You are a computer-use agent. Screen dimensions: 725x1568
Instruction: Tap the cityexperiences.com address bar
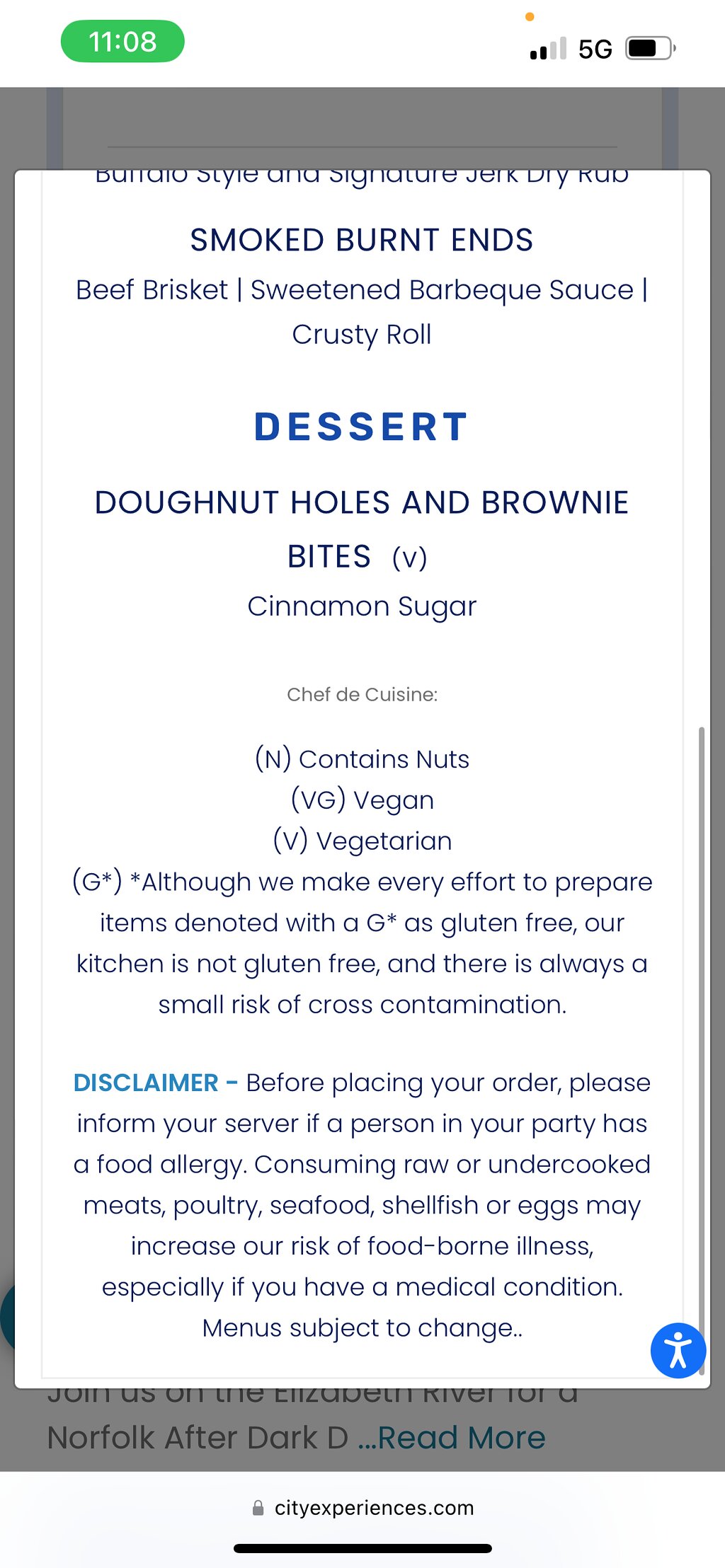pyautogui.click(x=362, y=1507)
